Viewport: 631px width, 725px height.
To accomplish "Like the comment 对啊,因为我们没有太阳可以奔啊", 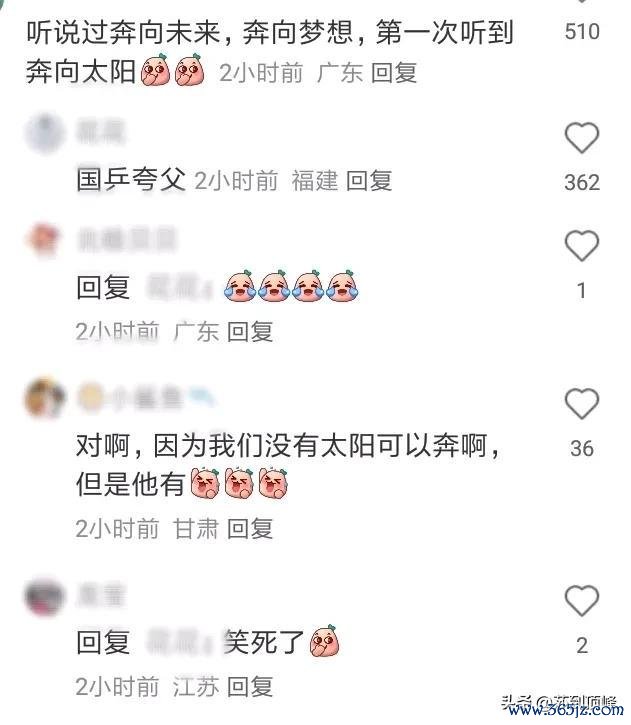I will click(582, 404).
